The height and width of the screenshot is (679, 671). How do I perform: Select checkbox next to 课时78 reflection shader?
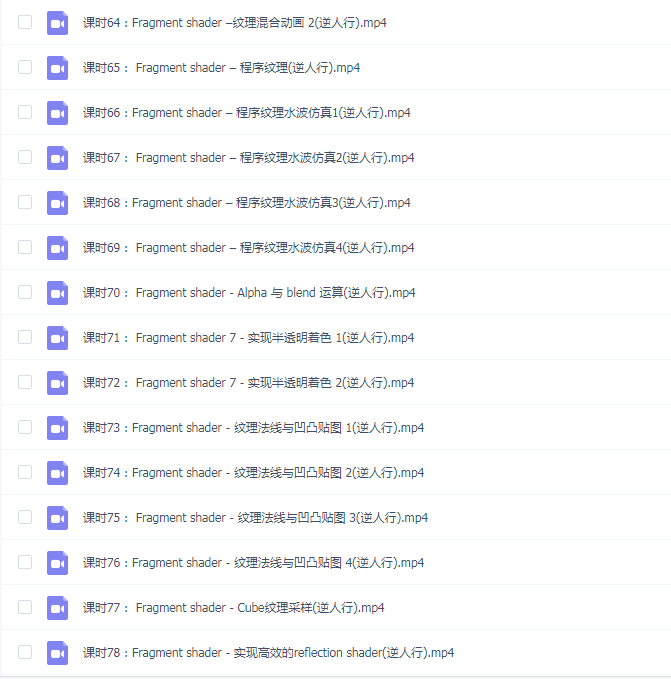tap(25, 652)
